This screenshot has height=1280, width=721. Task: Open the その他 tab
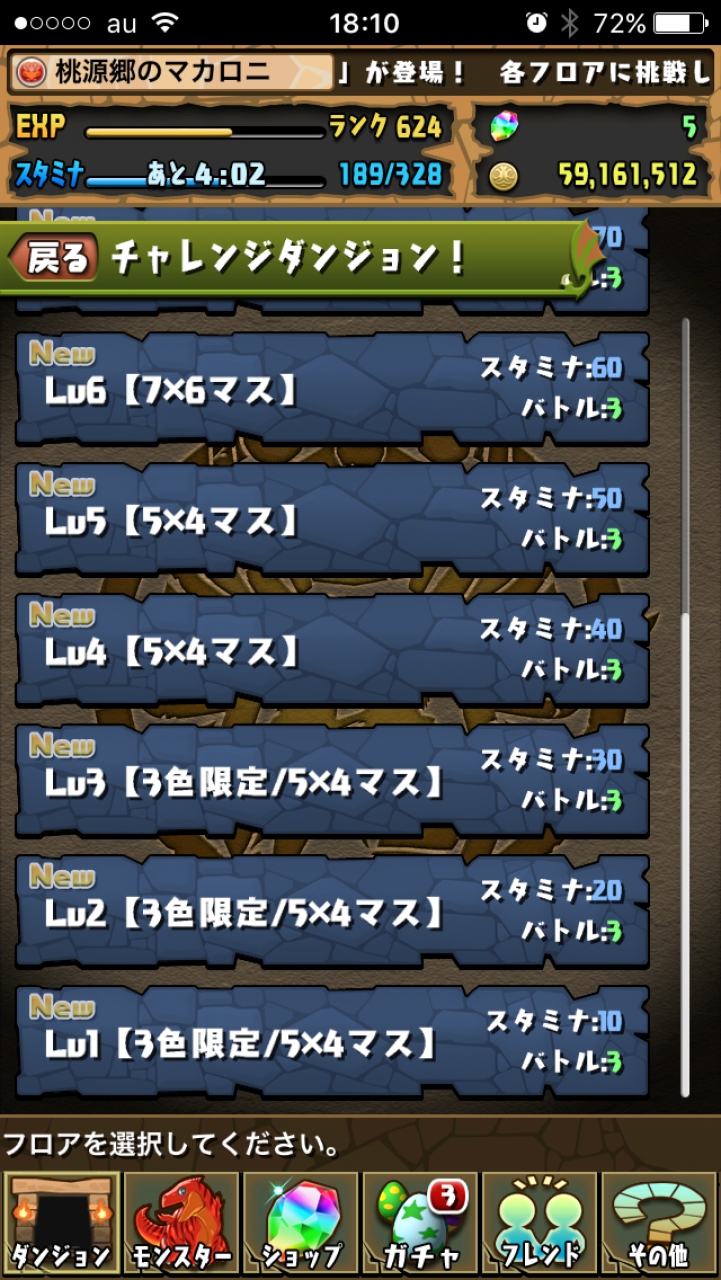tap(659, 1223)
